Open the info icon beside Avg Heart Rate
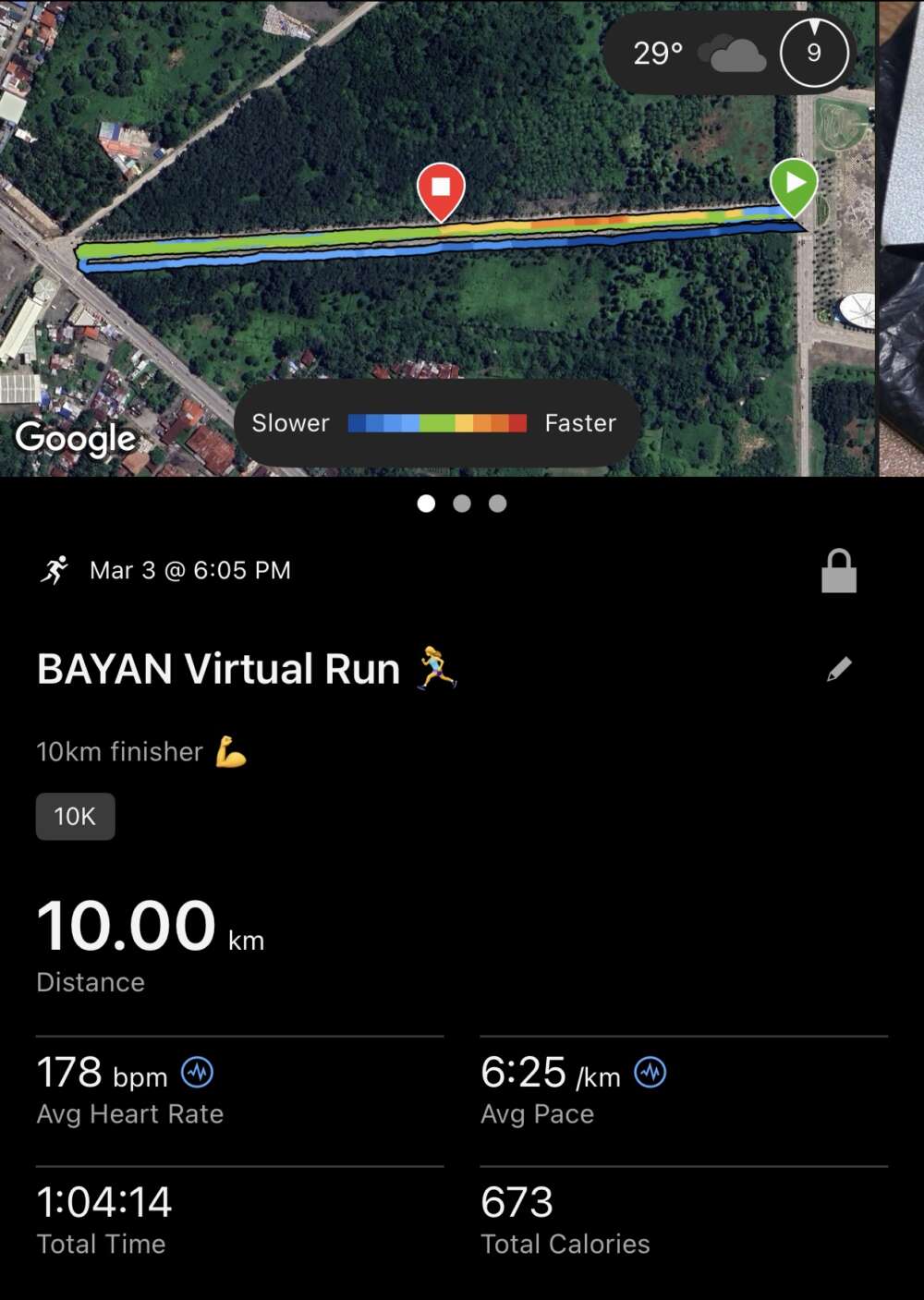Viewport: 924px width, 1300px height. tap(197, 1073)
